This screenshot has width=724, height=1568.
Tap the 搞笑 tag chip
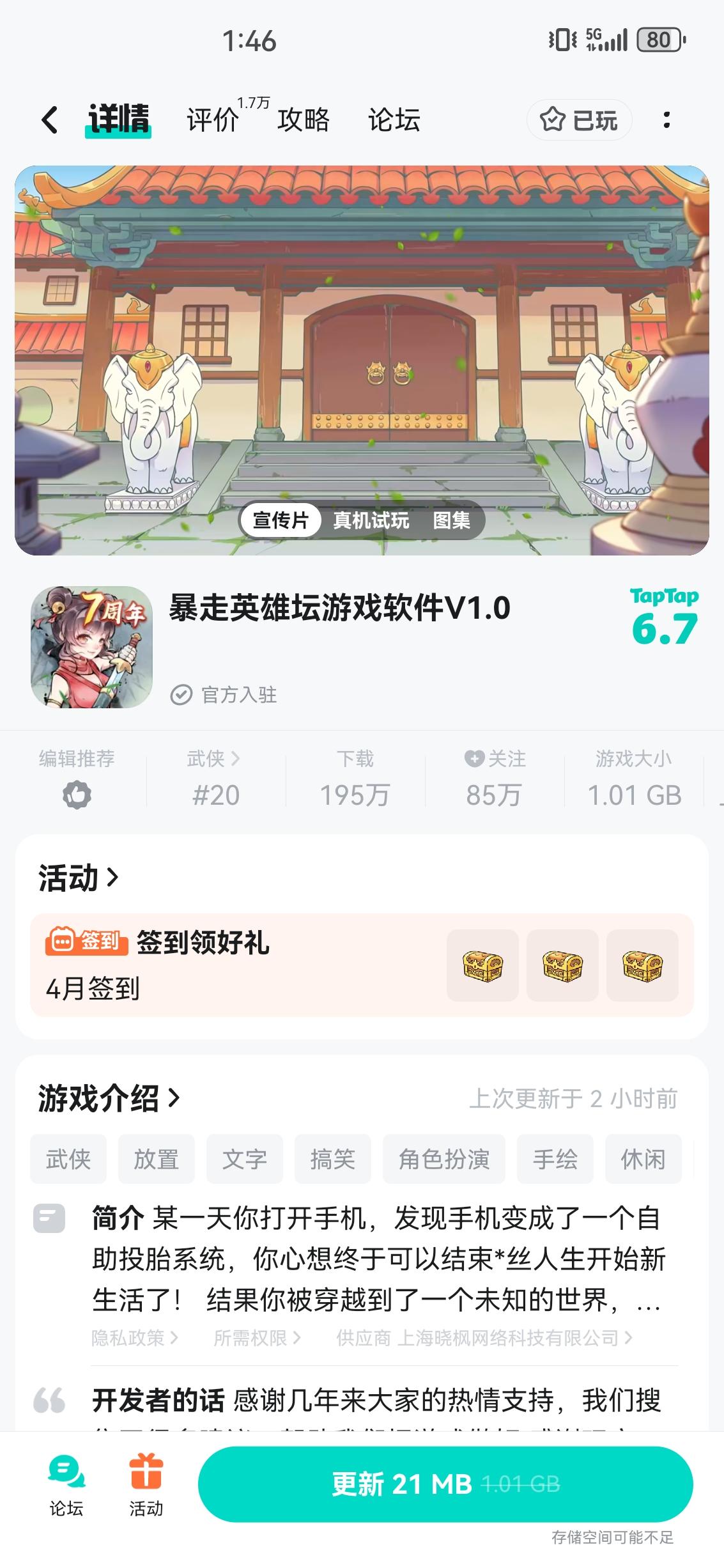[x=332, y=1159]
